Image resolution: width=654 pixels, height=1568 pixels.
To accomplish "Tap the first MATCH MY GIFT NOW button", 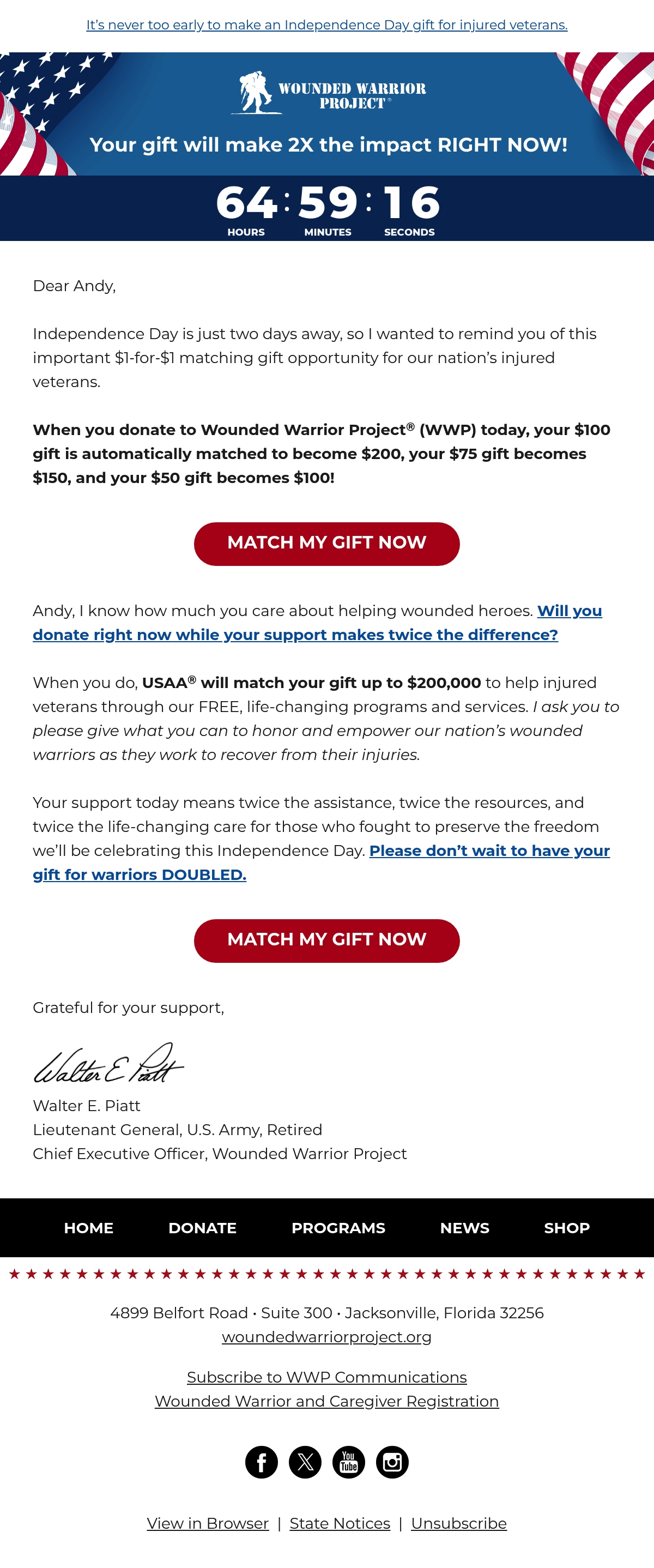I will 326,544.
